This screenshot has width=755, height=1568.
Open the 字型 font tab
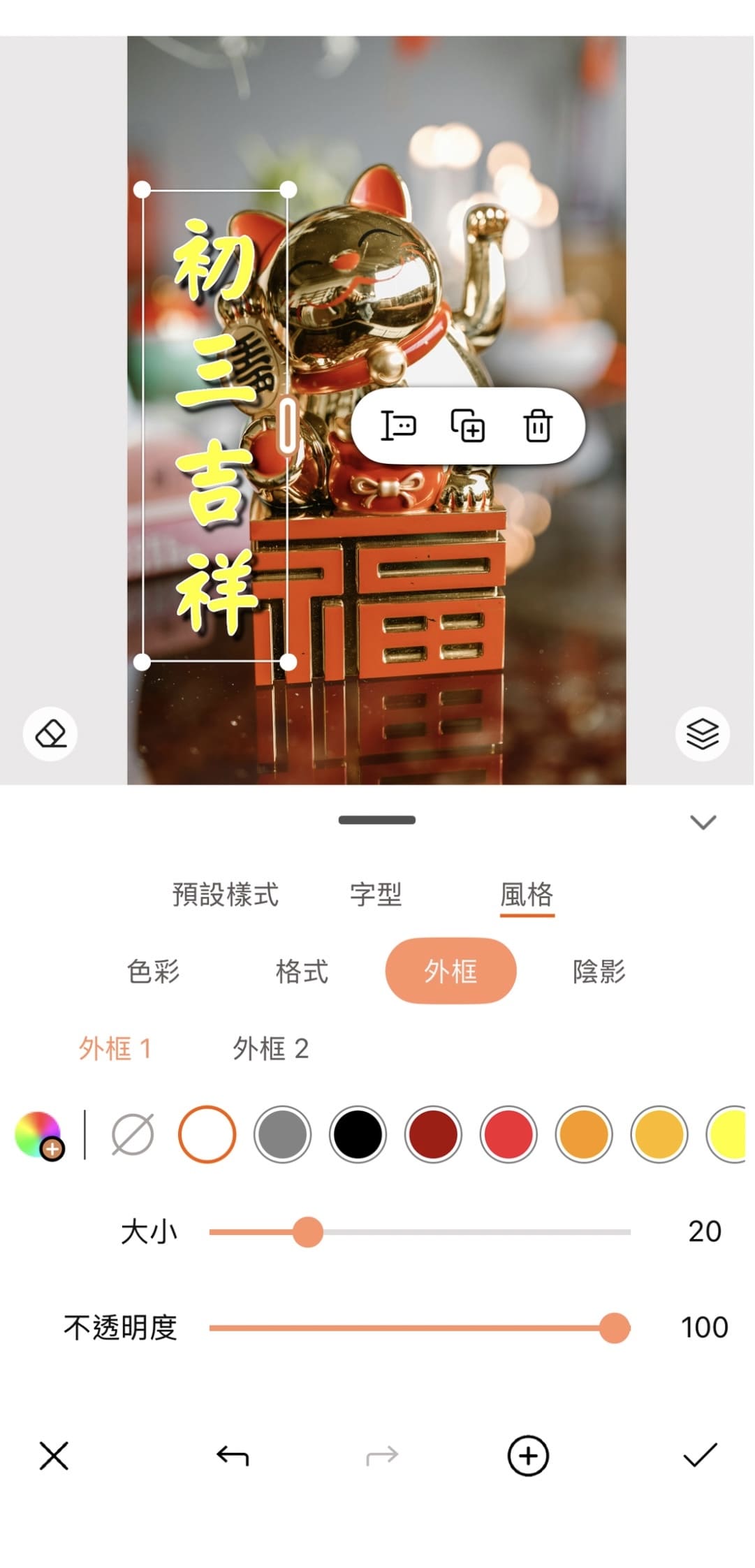tap(376, 894)
